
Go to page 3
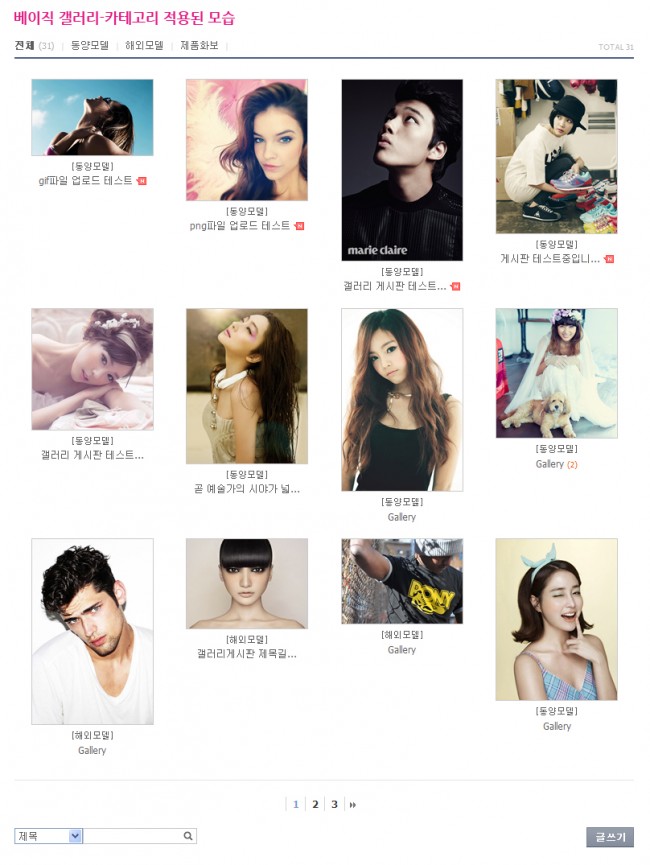coord(334,804)
